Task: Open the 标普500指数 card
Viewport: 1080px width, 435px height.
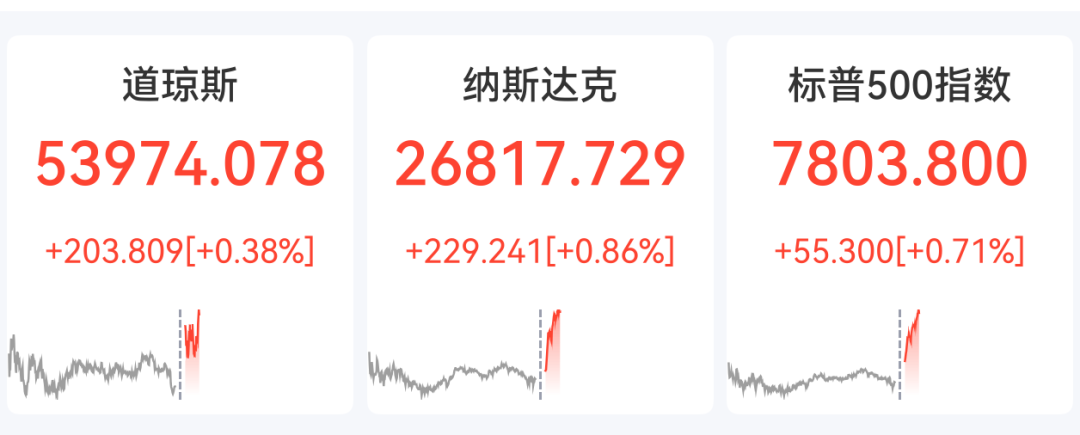Action: click(900, 224)
